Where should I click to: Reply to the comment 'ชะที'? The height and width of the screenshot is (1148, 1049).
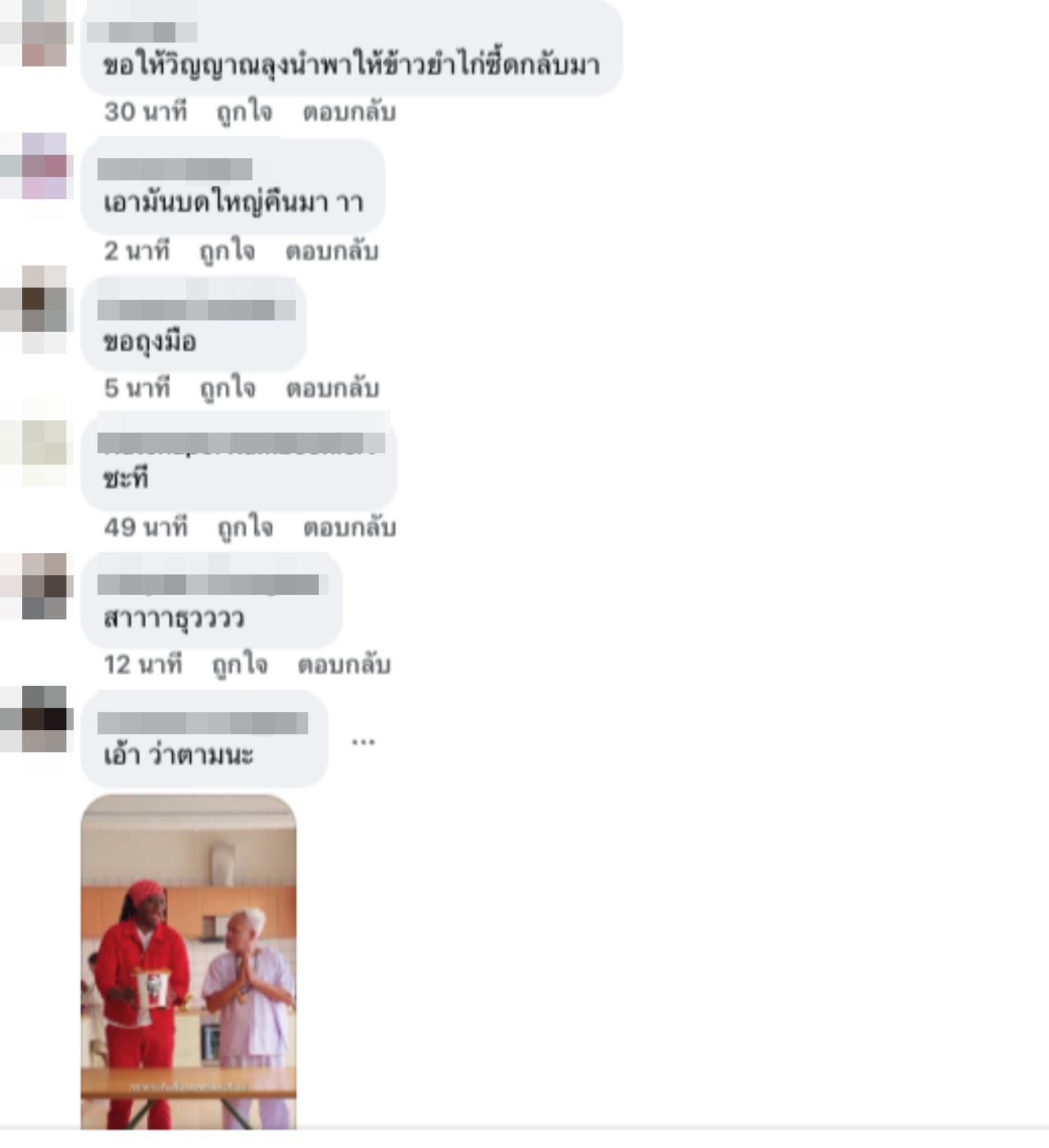click(349, 527)
